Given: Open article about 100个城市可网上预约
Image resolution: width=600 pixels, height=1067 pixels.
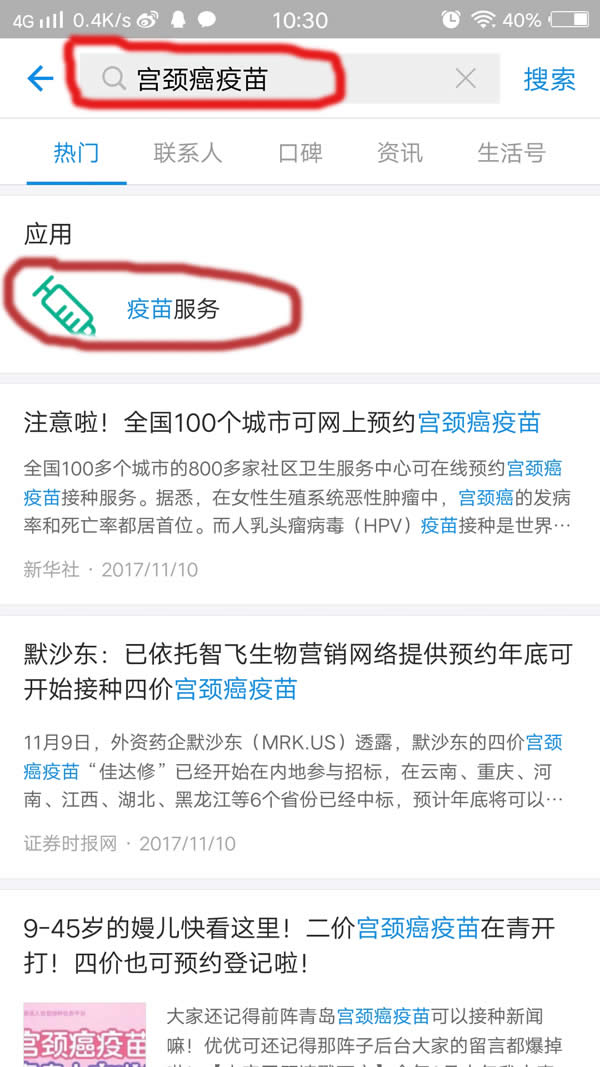Looking at the screenshot, I should coord(282,422).
